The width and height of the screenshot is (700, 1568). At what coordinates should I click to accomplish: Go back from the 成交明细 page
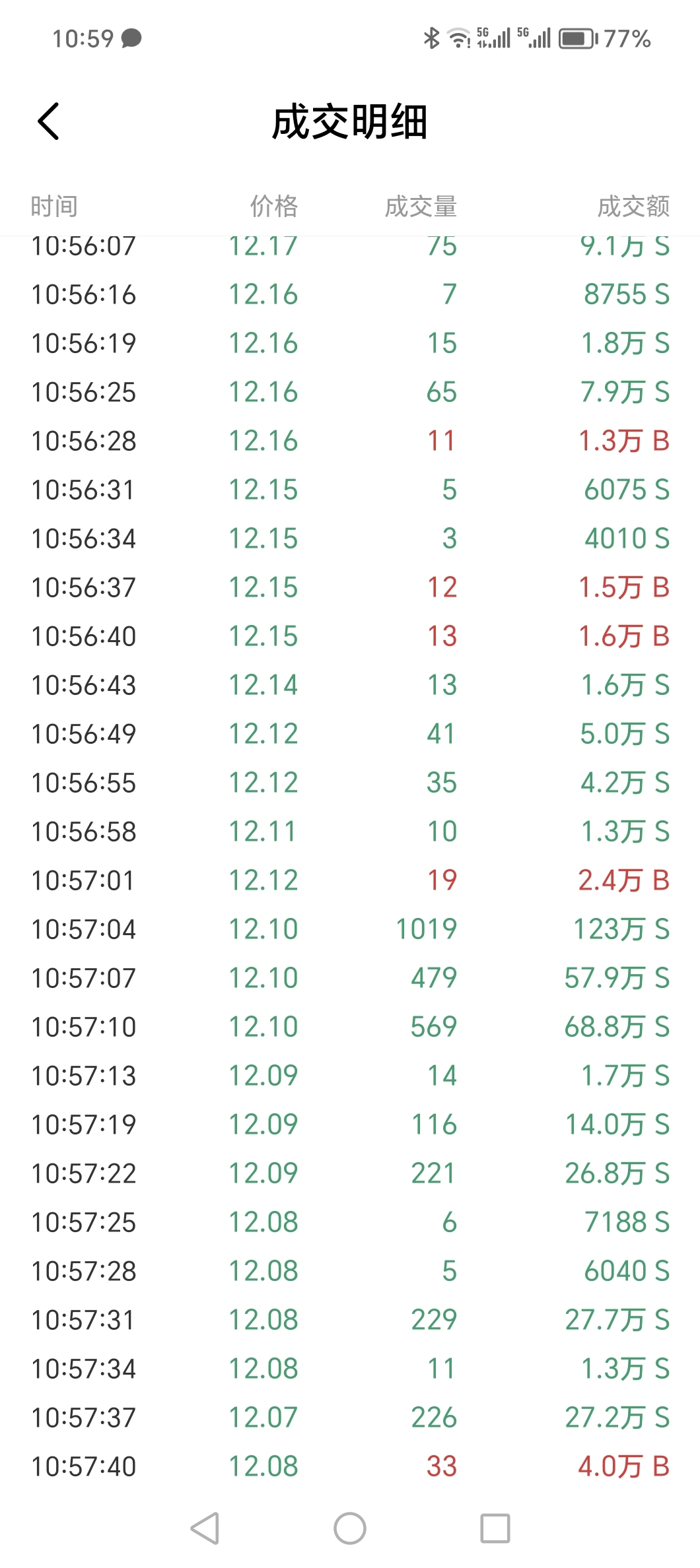point(48,121)
